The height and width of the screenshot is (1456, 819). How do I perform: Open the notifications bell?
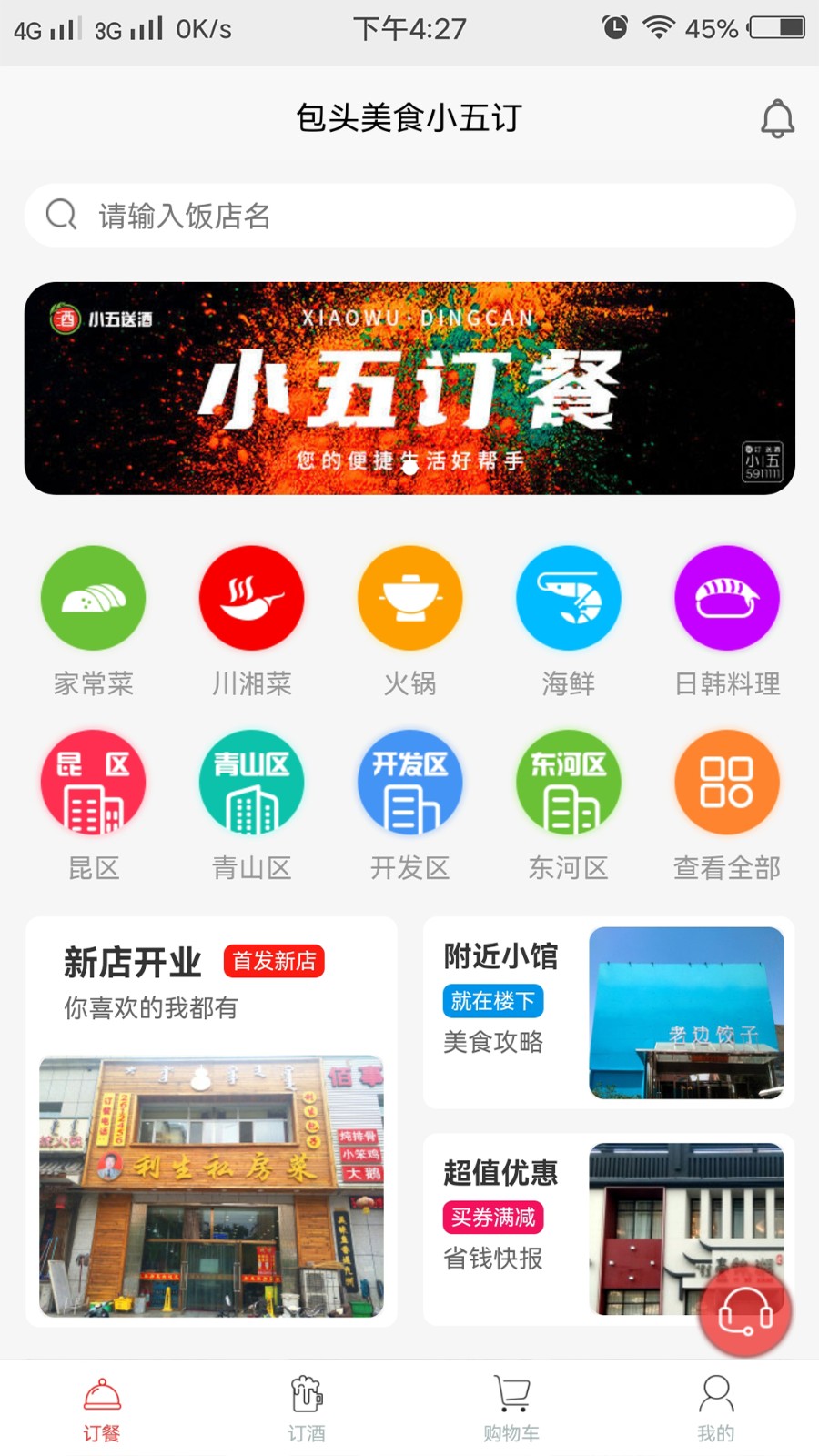click(x=777, y=119)
